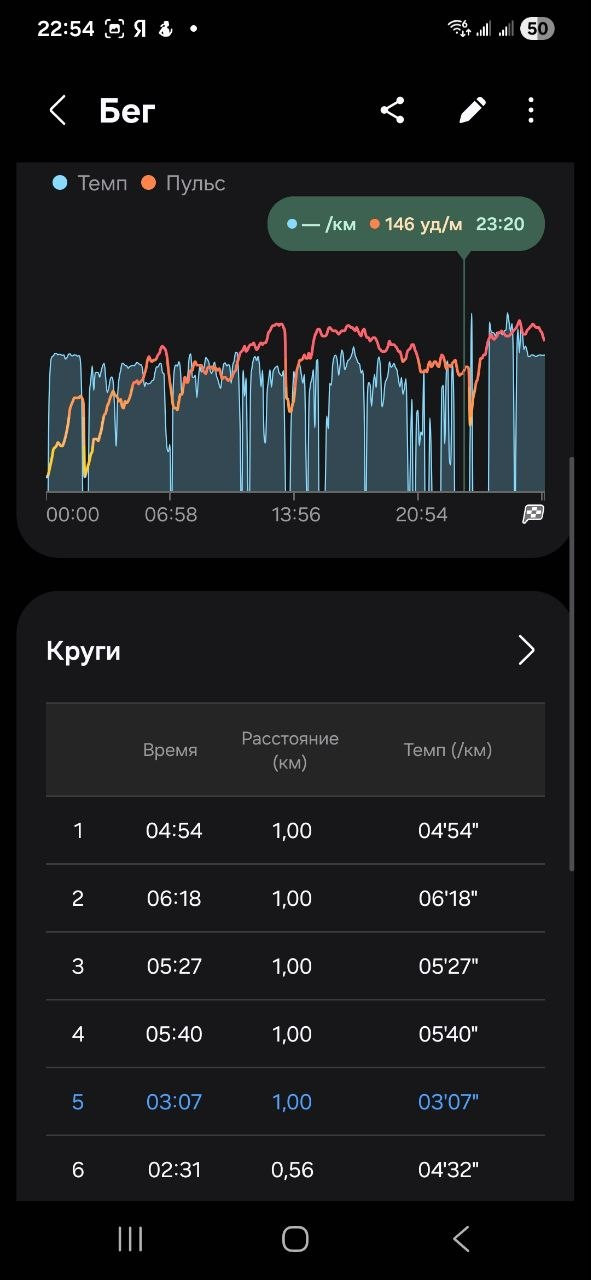The height and width of the screenshot is (1280, 591).
Task: Open the Круги laps details arrow
Action: click(x=526, y=651)
